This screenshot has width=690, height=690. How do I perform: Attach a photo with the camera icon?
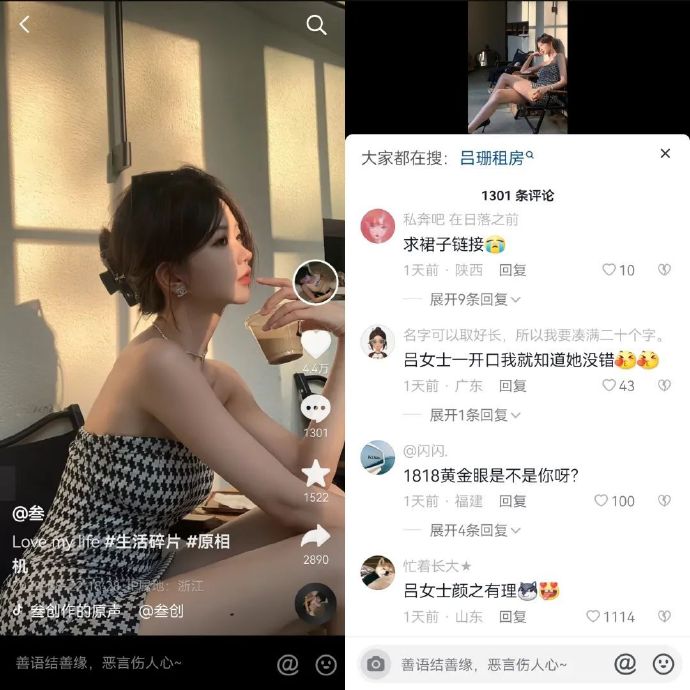point(376,664)
